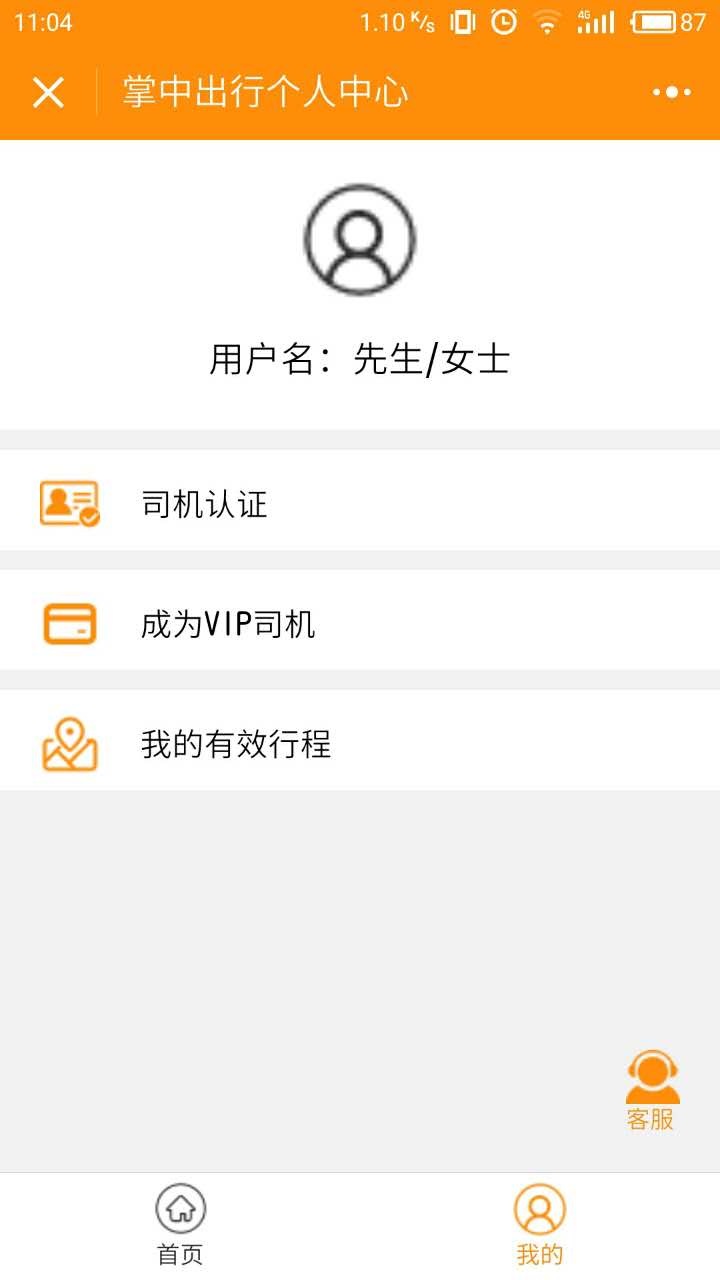720x1280 pixels.
Task: Switch to the 首页 tab
Action: [180, 1224]
